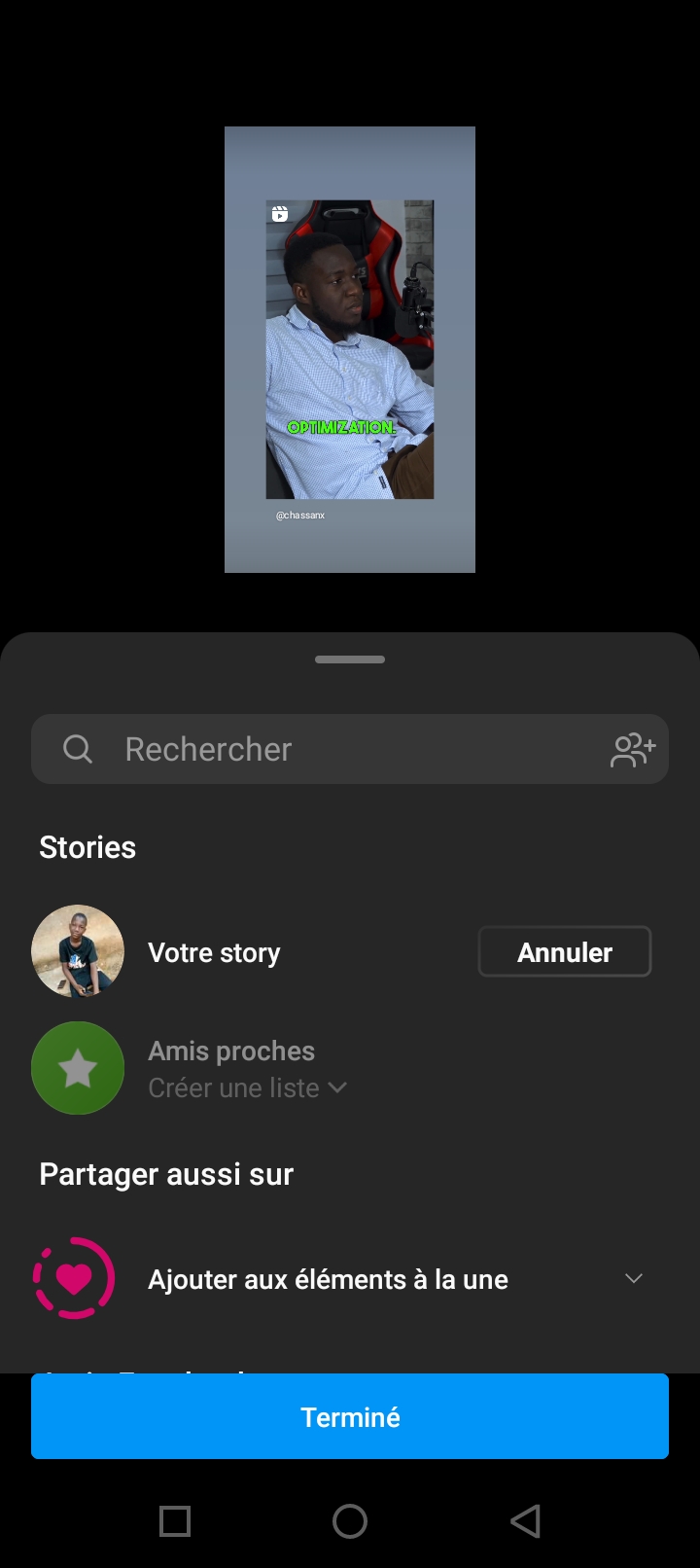
Task: Open the create group icon
Action: click(633, 749)
